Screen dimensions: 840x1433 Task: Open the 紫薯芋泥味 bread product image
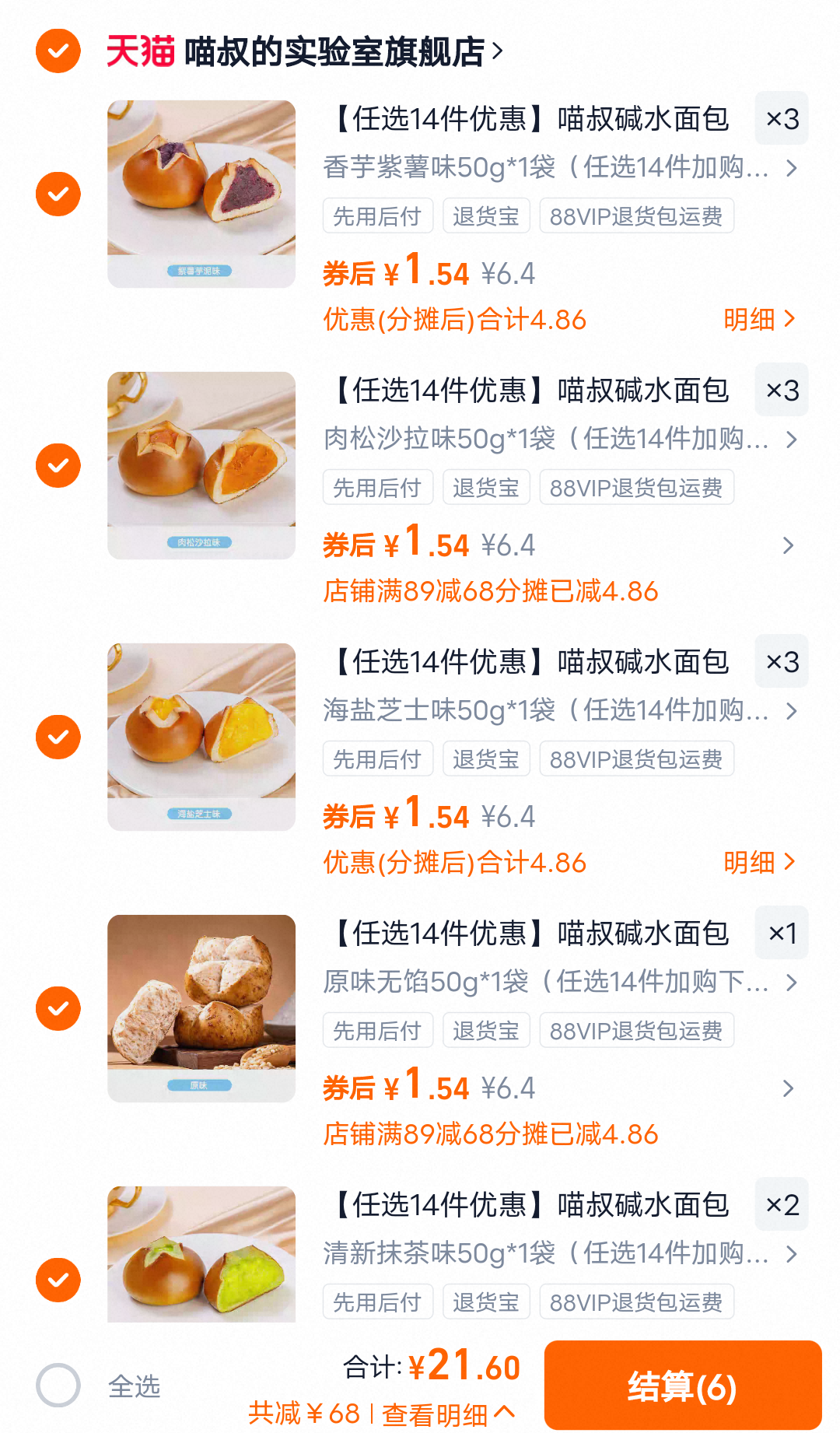point(201,193)
